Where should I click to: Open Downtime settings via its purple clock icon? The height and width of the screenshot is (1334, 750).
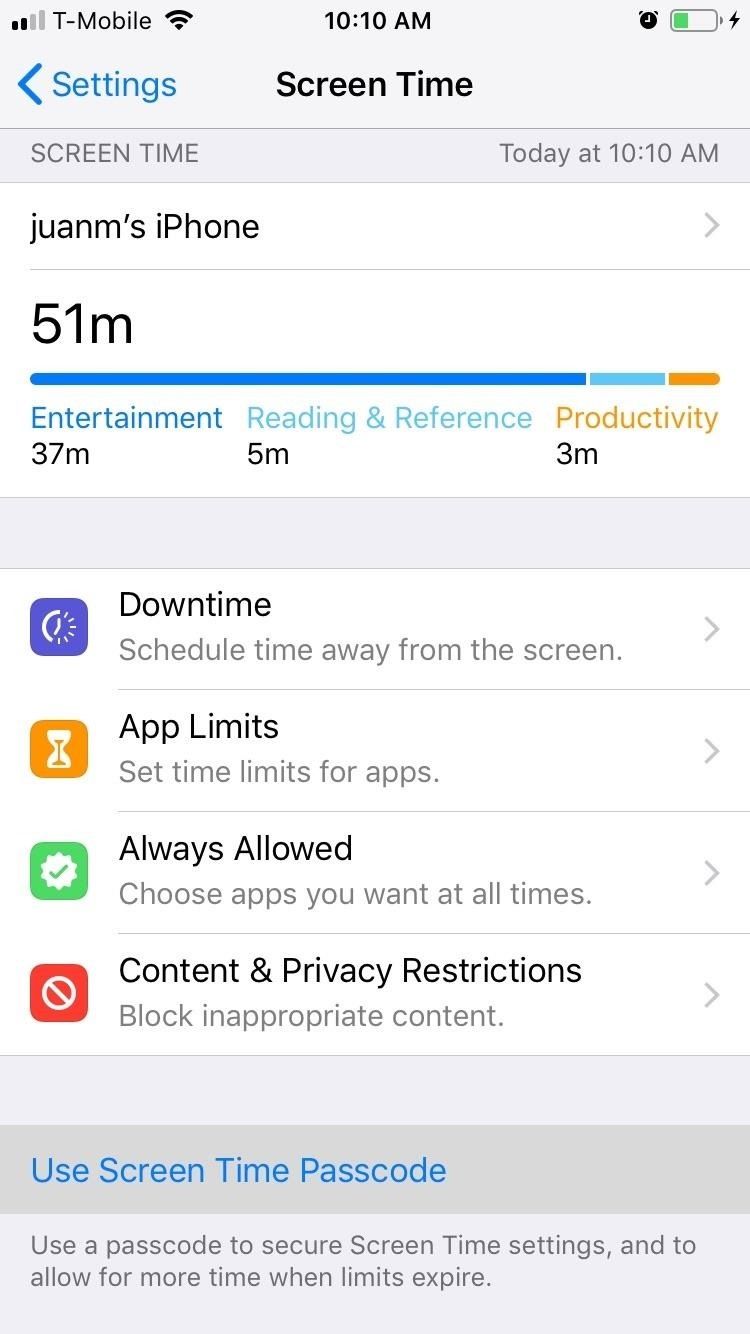pos(59,627)
